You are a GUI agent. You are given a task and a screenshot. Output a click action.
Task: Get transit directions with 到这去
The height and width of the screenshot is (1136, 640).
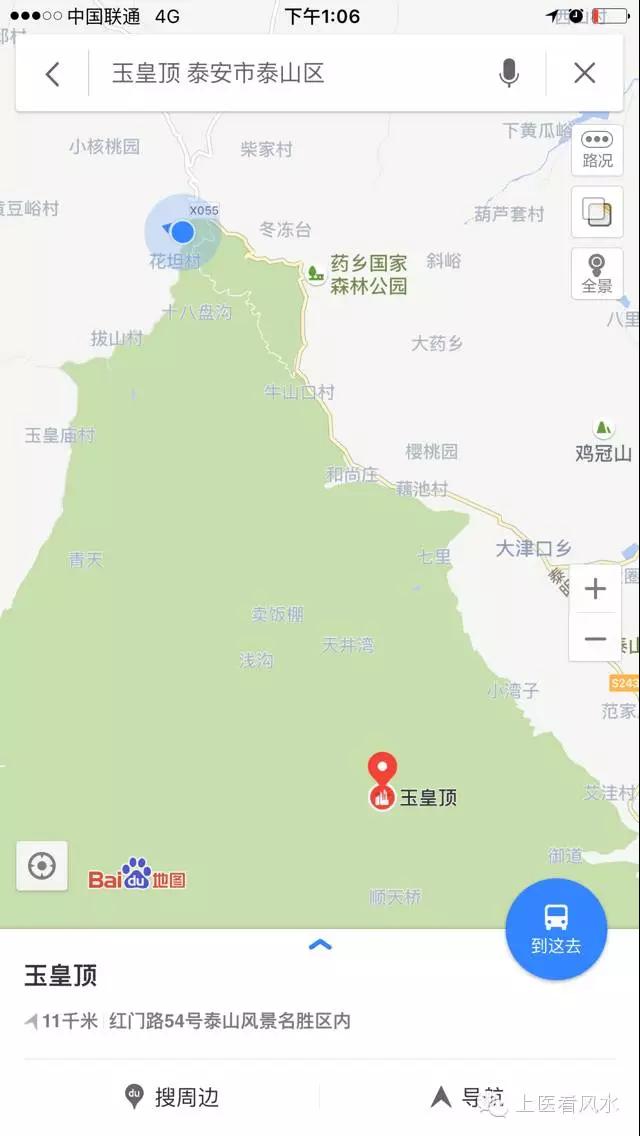[x=556, y=929]
